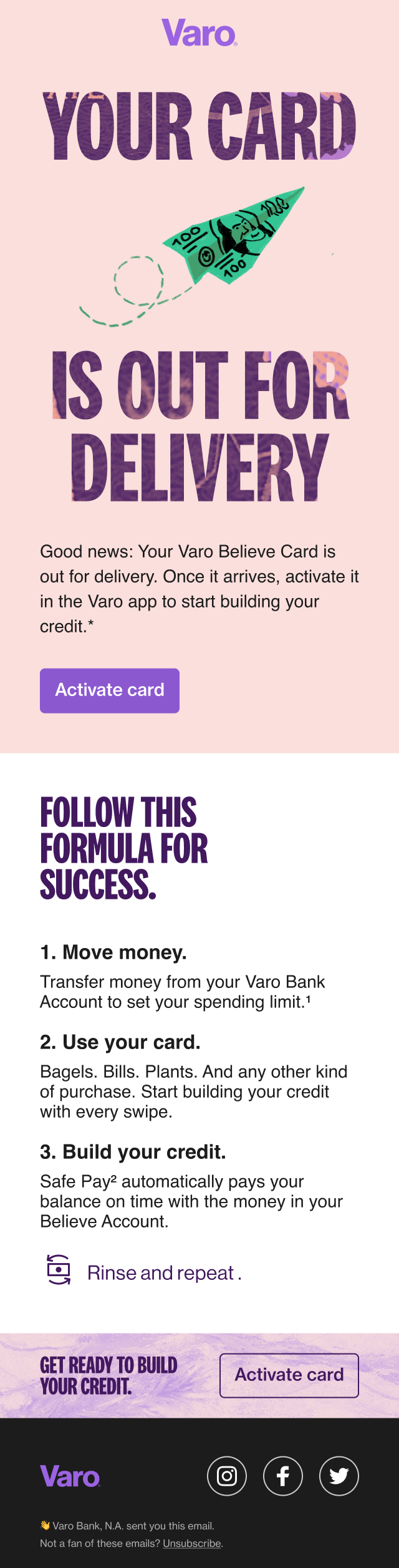Open Varo's Facebook page

[x=283, y=1476]
